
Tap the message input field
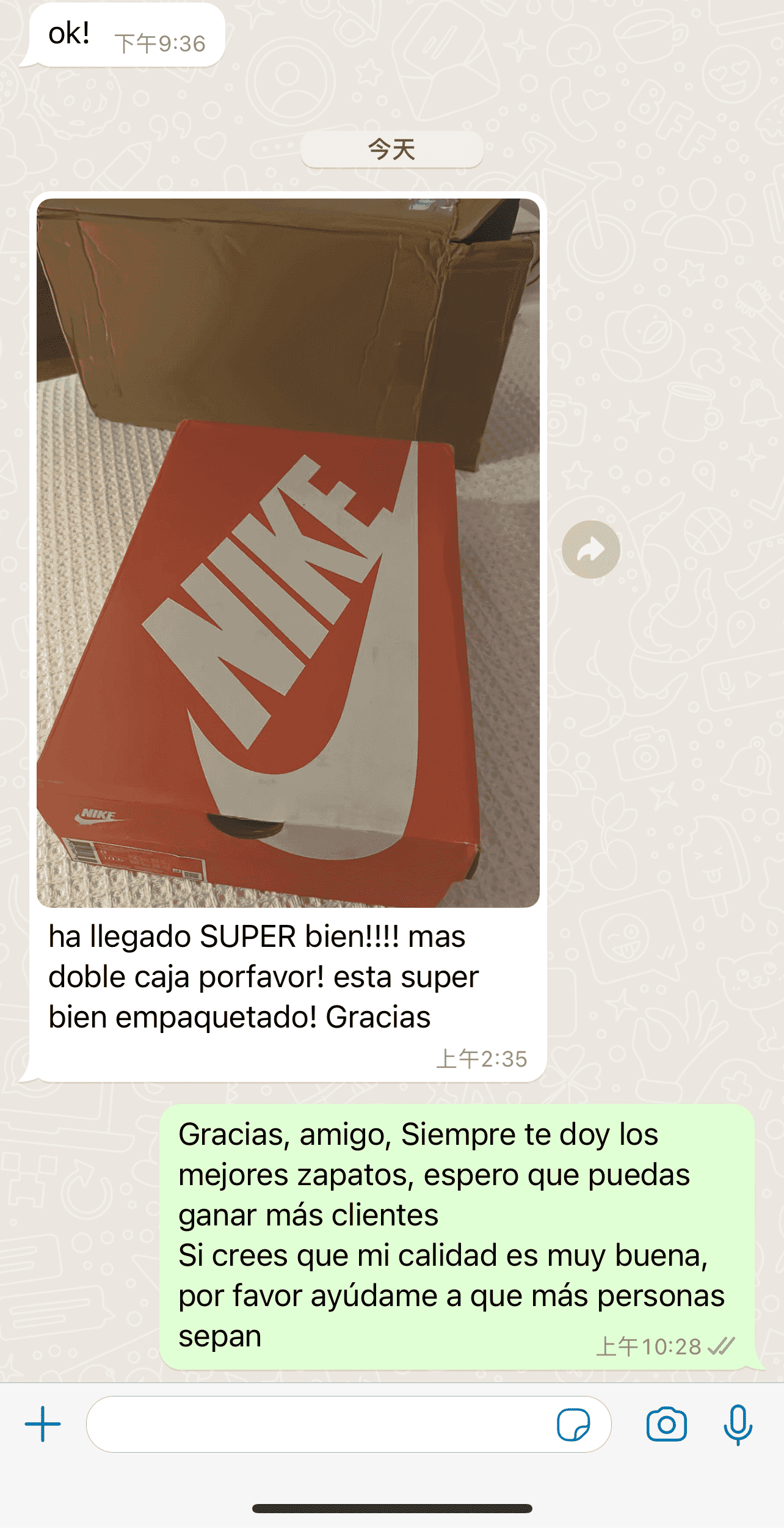318,1424
